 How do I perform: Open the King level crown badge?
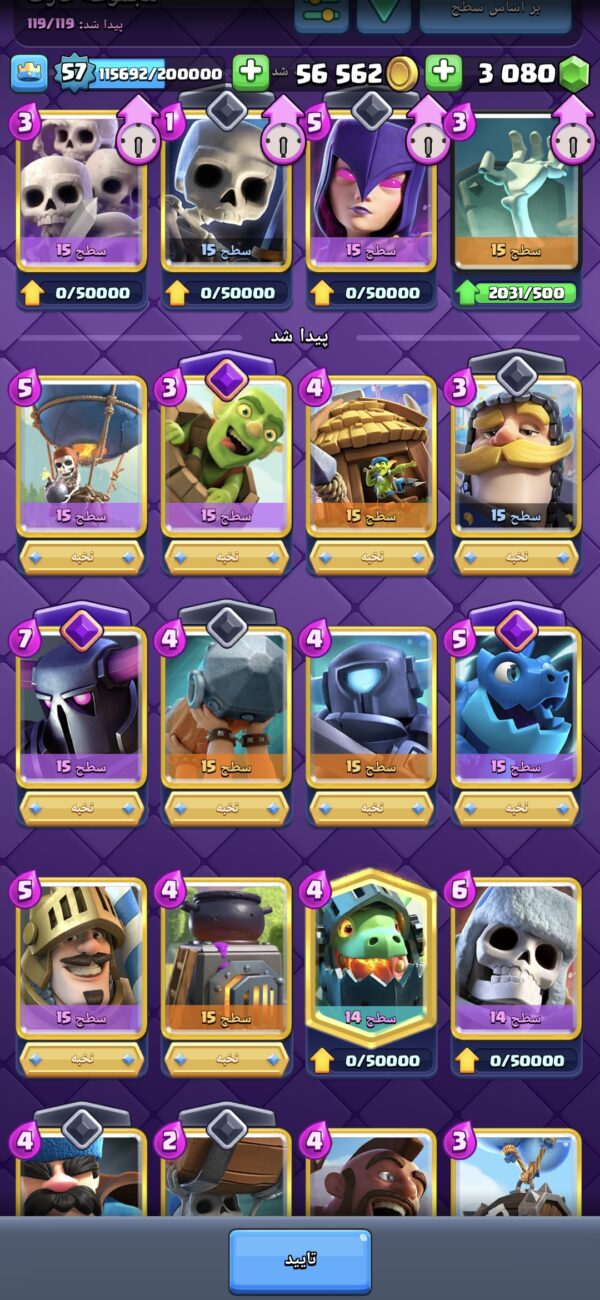pyautogui.click(x=29, y=73)
